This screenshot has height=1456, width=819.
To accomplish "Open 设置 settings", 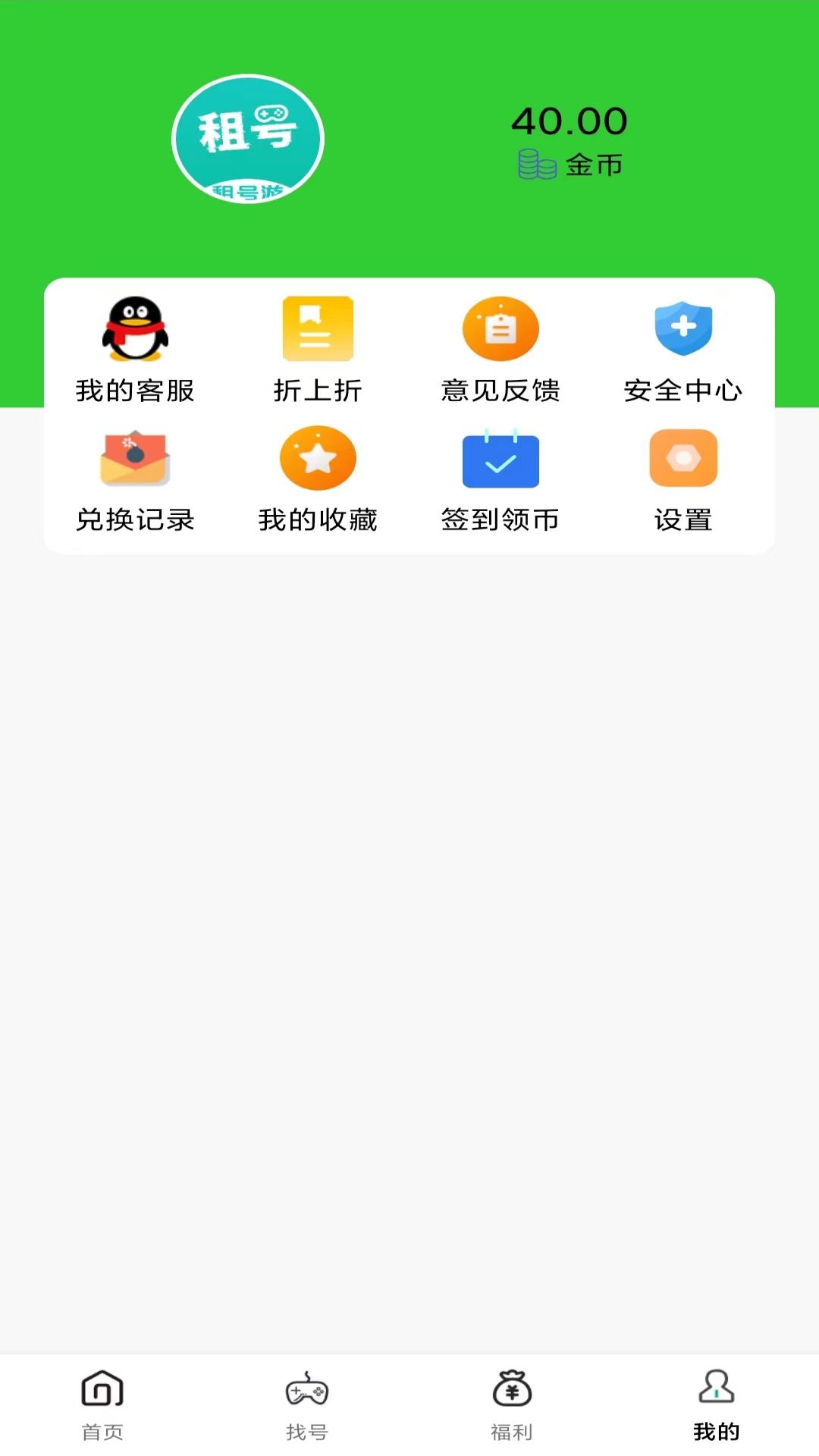I will tap(683, 479).
